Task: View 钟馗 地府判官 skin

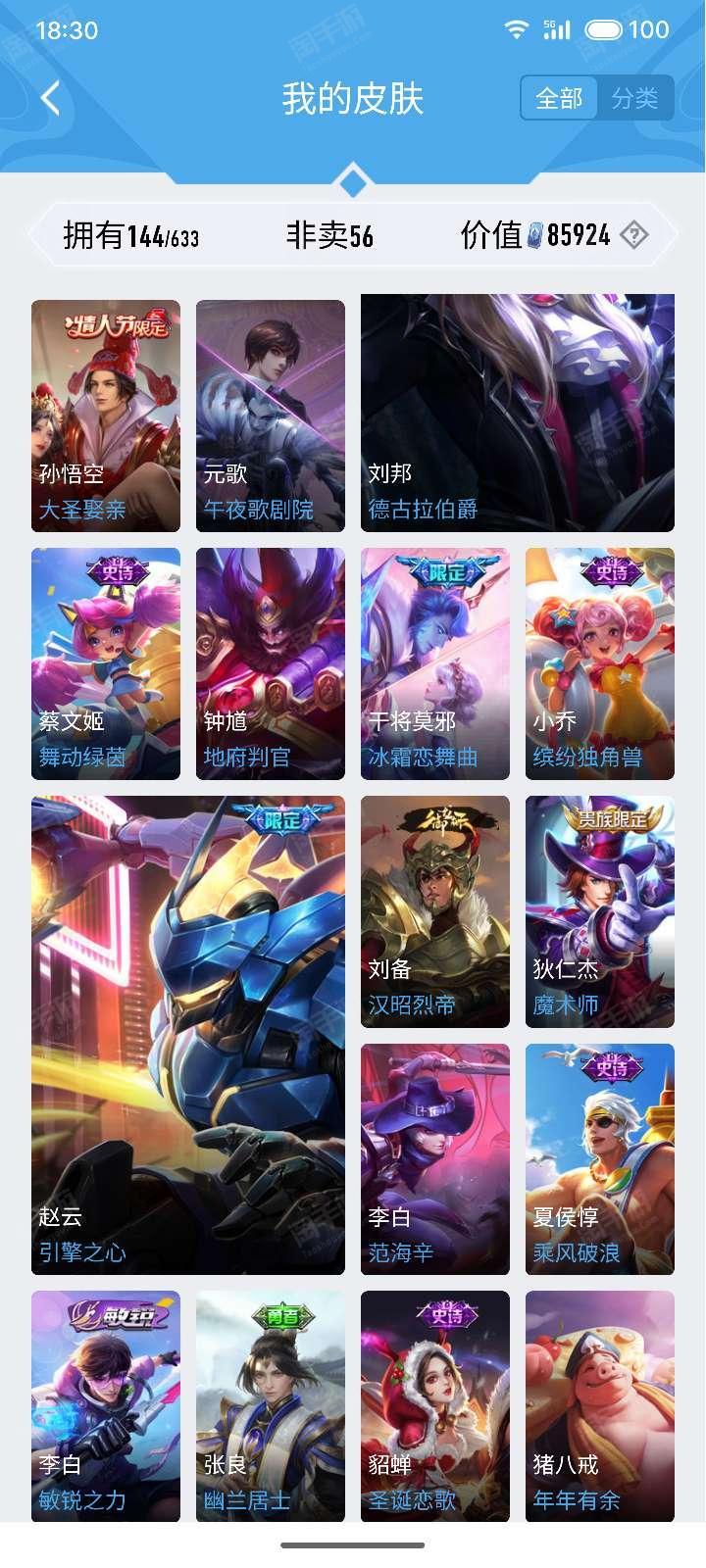Action: (x=271, y=663)
